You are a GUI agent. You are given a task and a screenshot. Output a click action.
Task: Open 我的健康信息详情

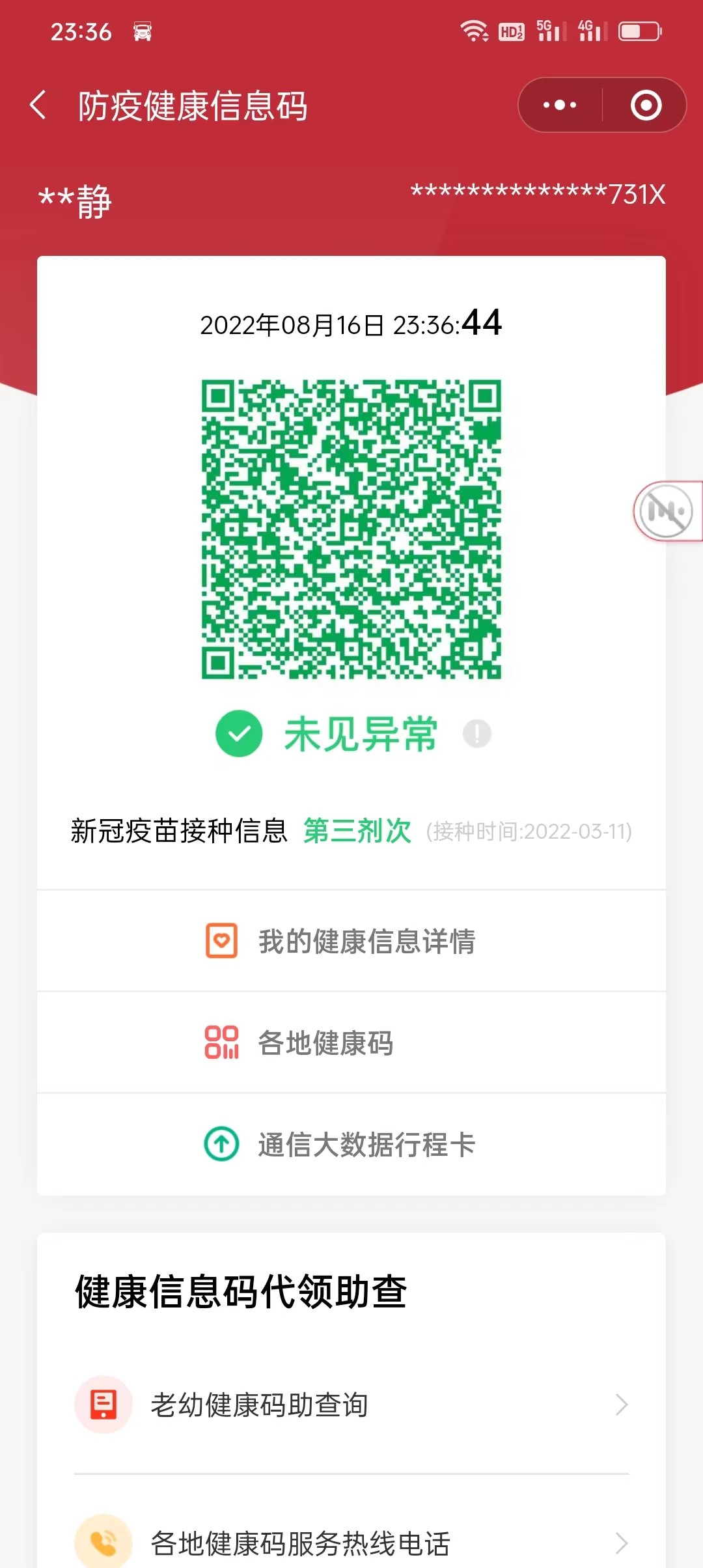click(351, 941)
